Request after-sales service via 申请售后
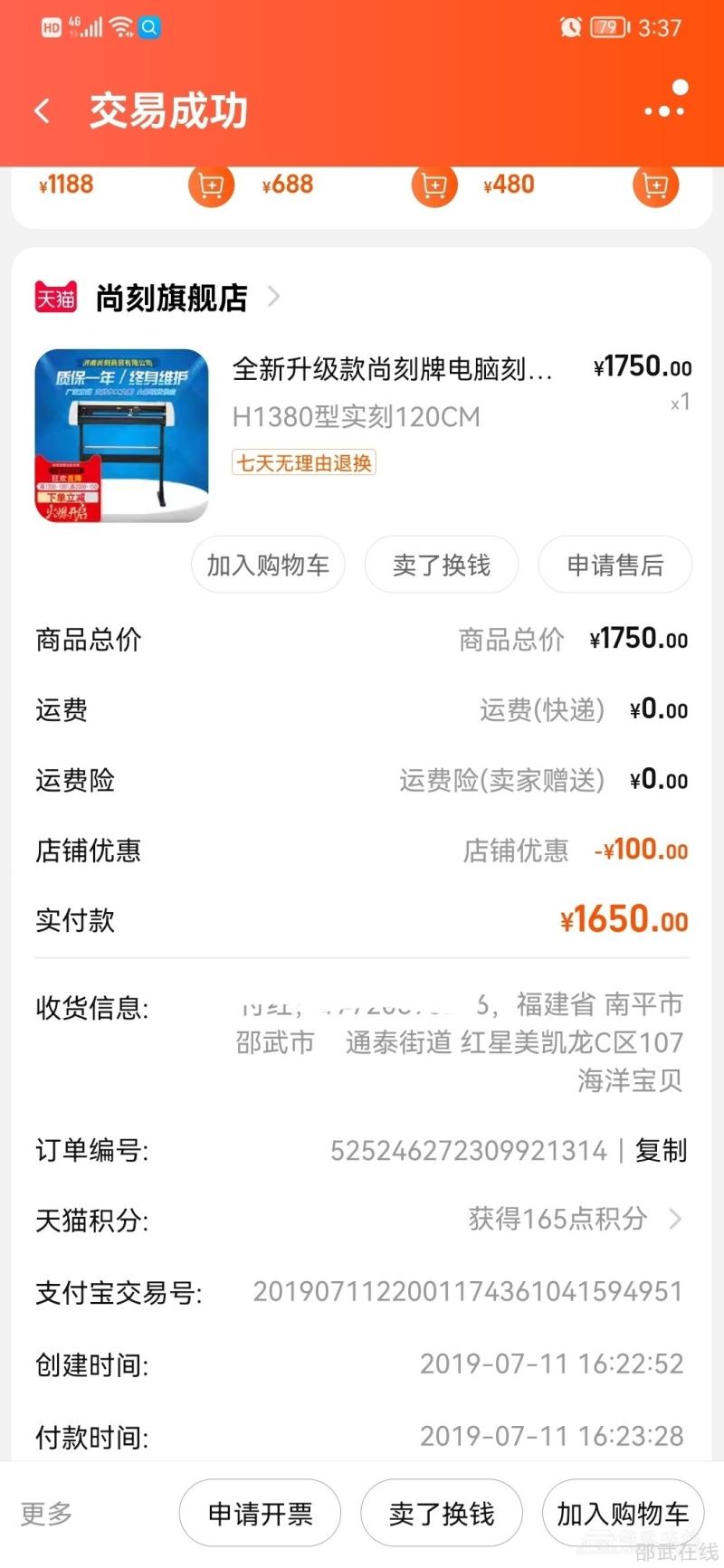724x1568 pixels. 615,565
